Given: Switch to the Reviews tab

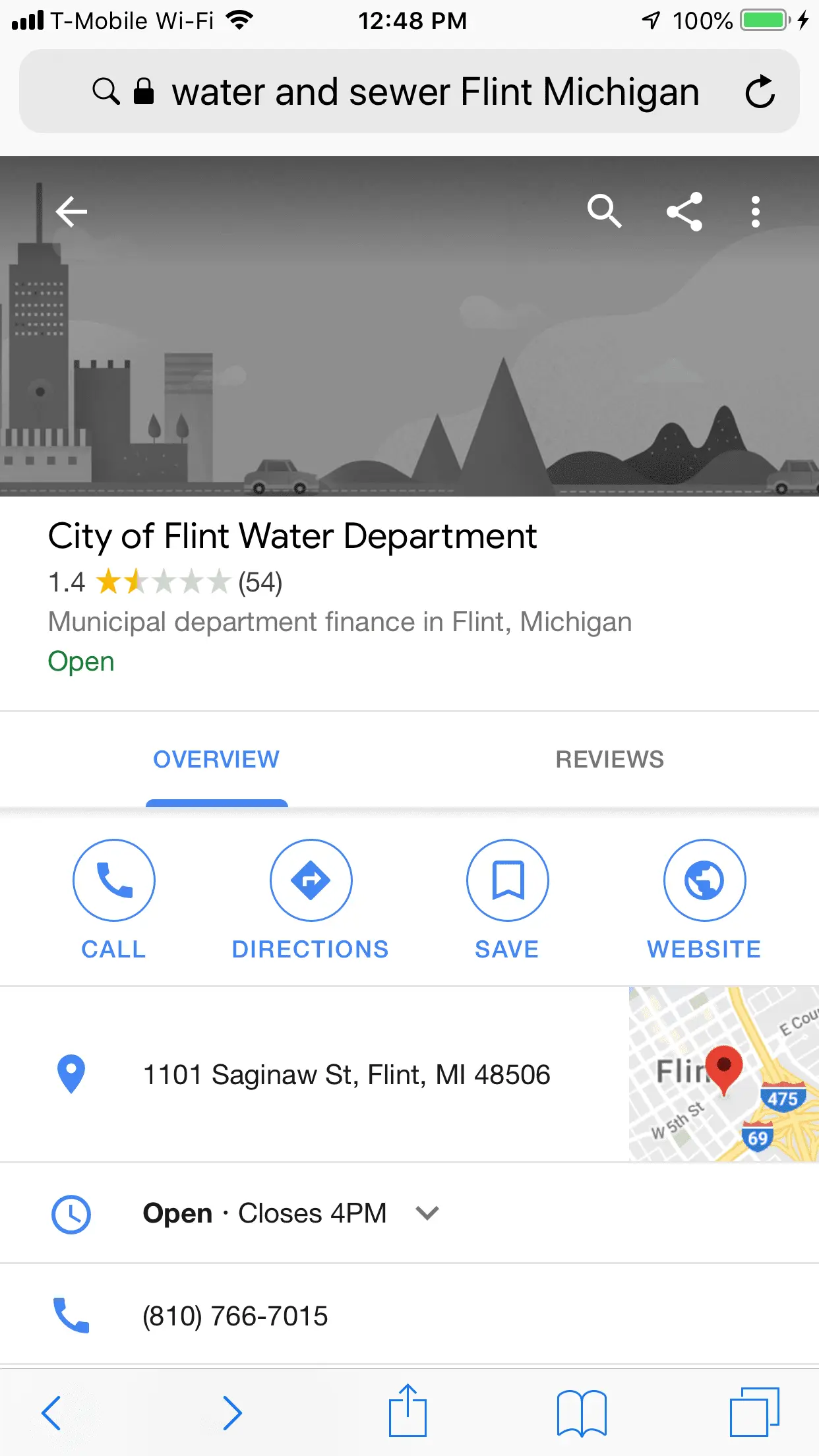Looking at the screenshot, I should [x=609, y=760].
